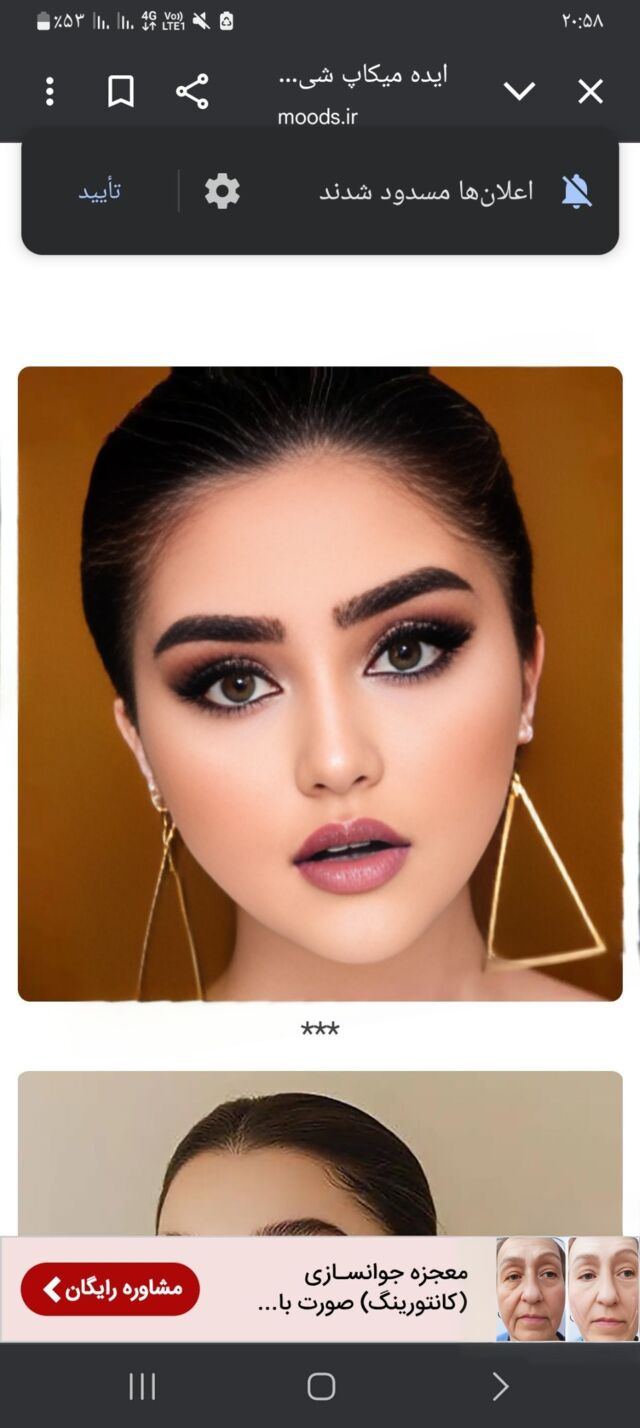The height and width of the screenshot is (1428, 640).
Task: Bookmark the current page
Action: click(x=121, y=92)
